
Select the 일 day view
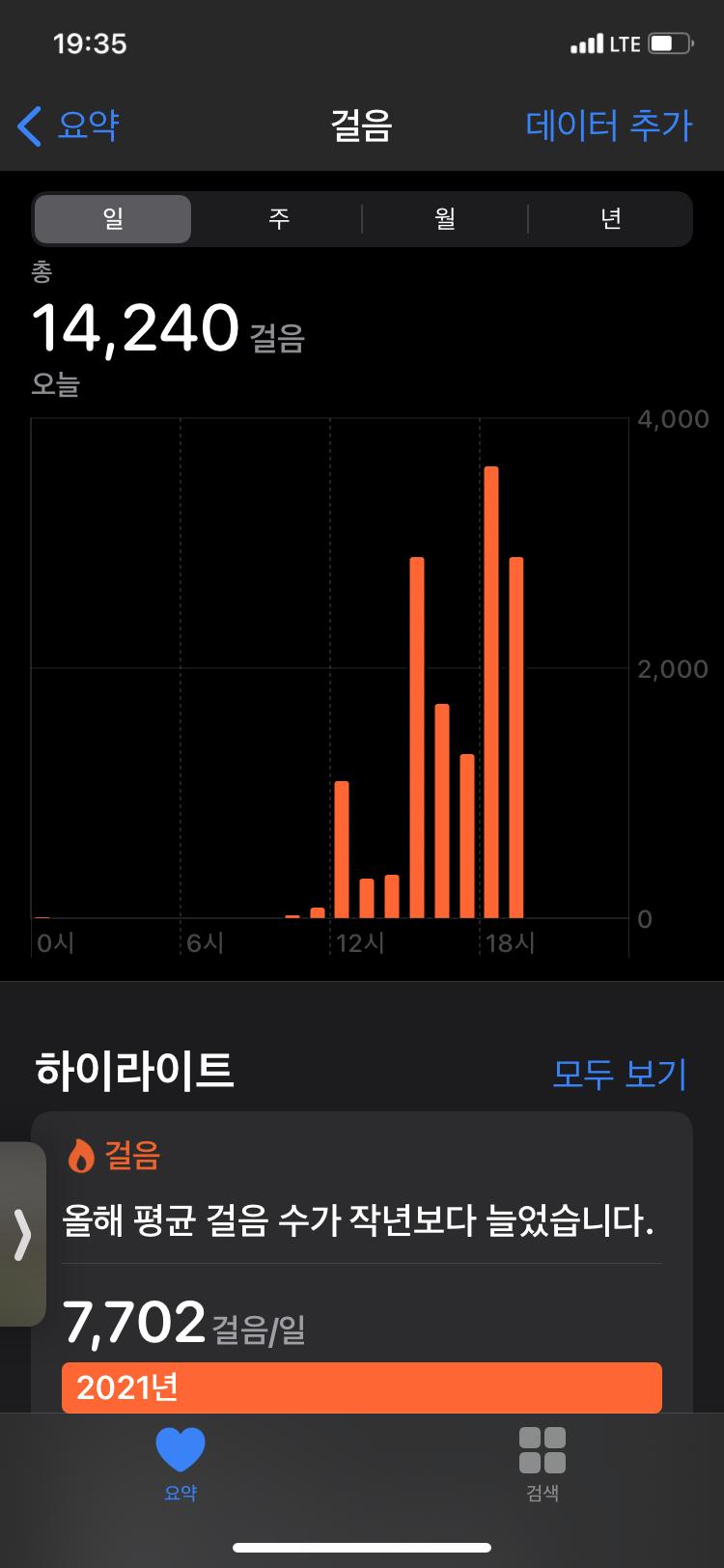[113, 219]
